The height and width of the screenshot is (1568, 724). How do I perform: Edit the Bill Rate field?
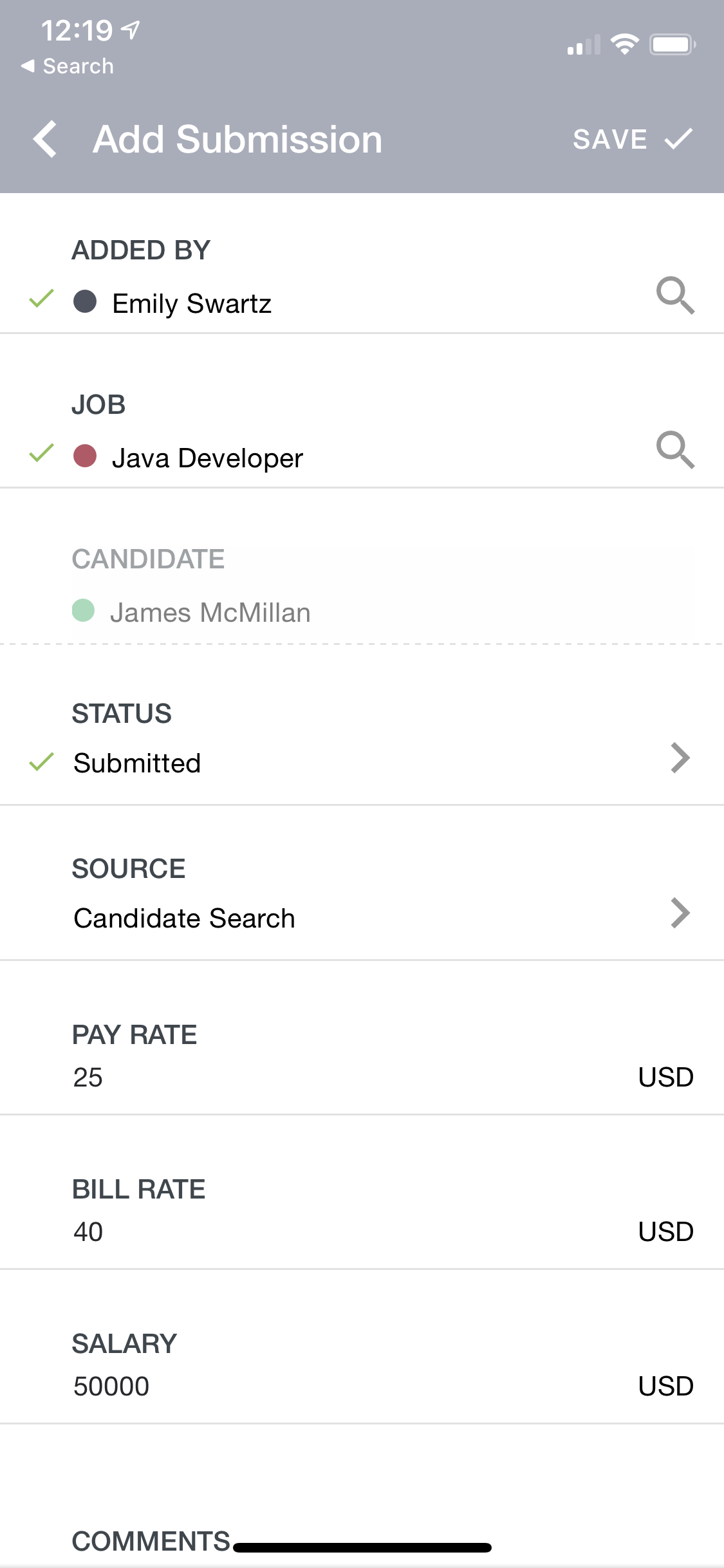(322, 1231)
